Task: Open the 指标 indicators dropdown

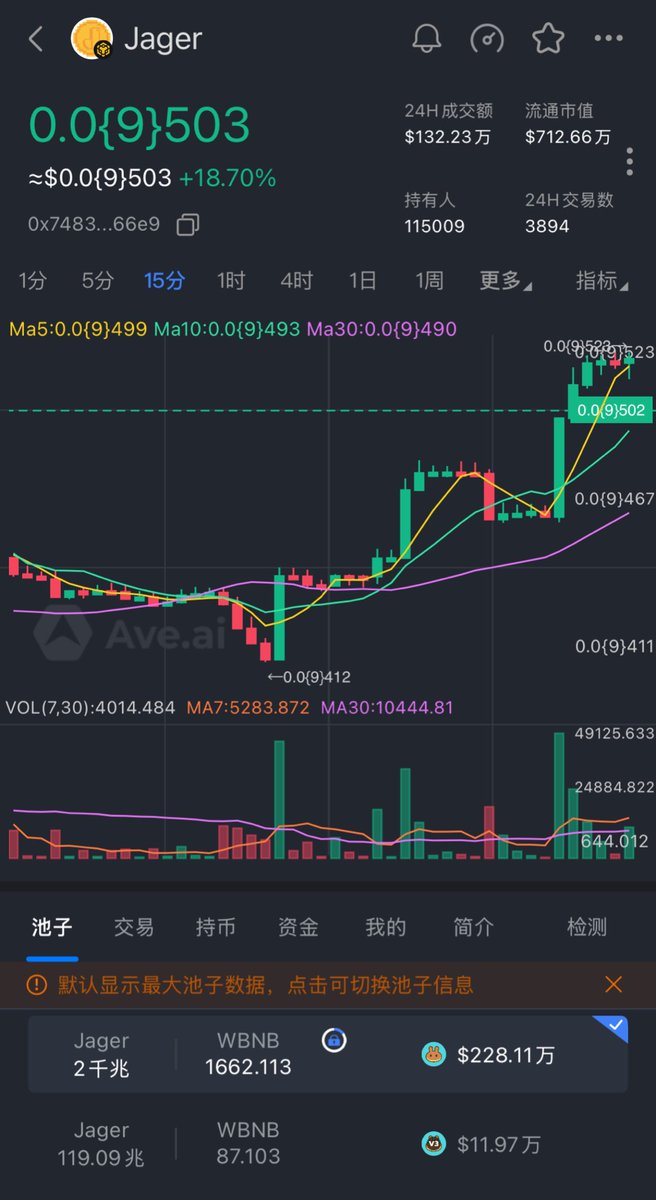Action: coord(602,281)
